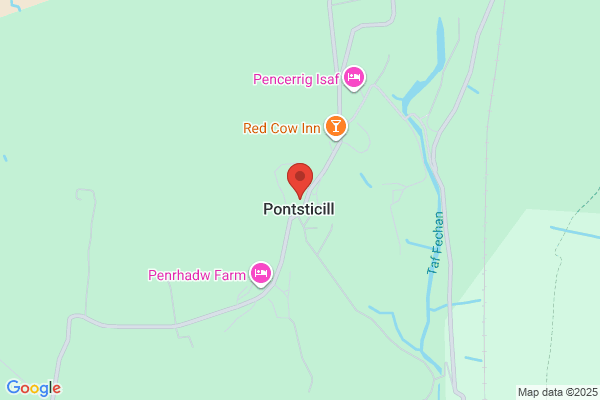Select the Pencerrig Isaf lodging marker
The width and height of the screenshot is (600, 400).
(354, 78)
